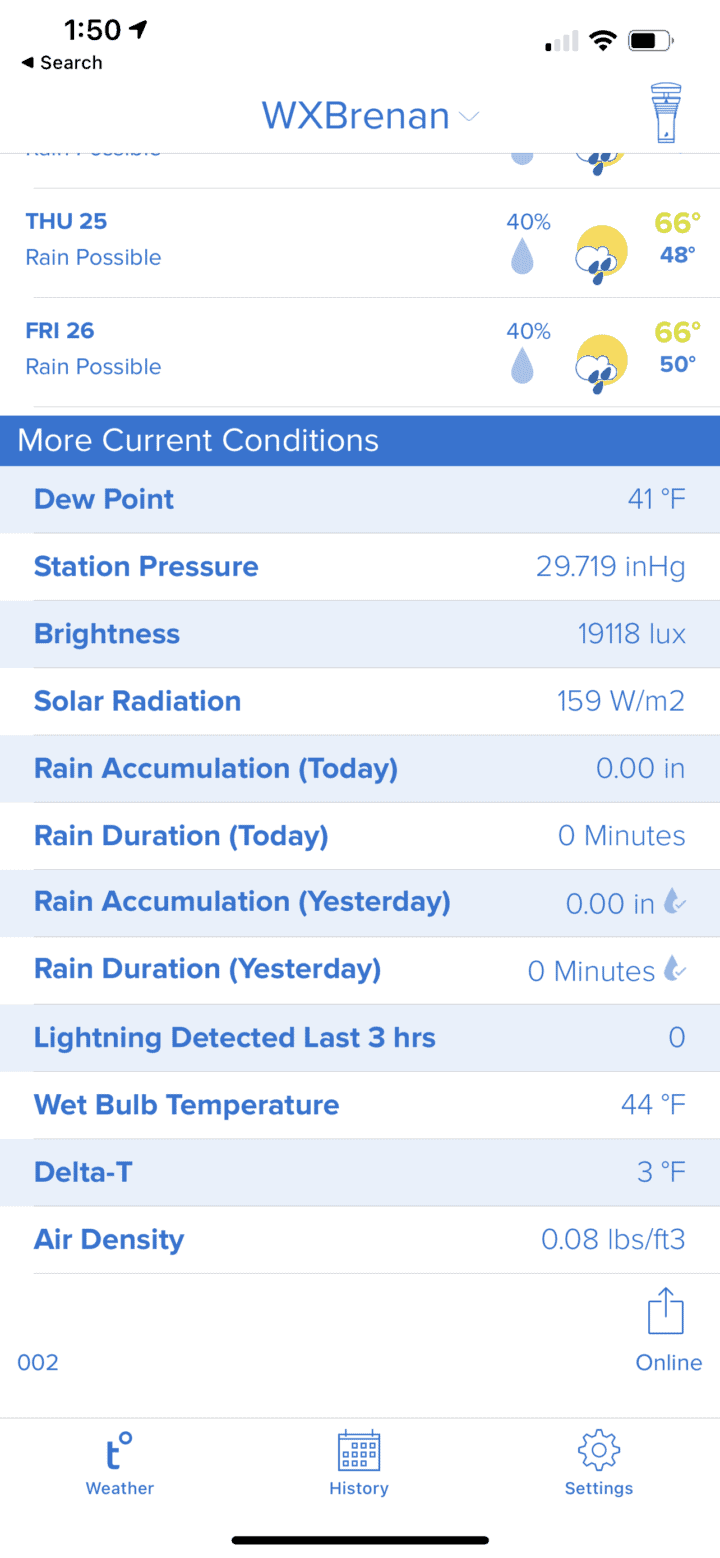Expand the More Current Conditions header
720x1558 pixels.
196,440
